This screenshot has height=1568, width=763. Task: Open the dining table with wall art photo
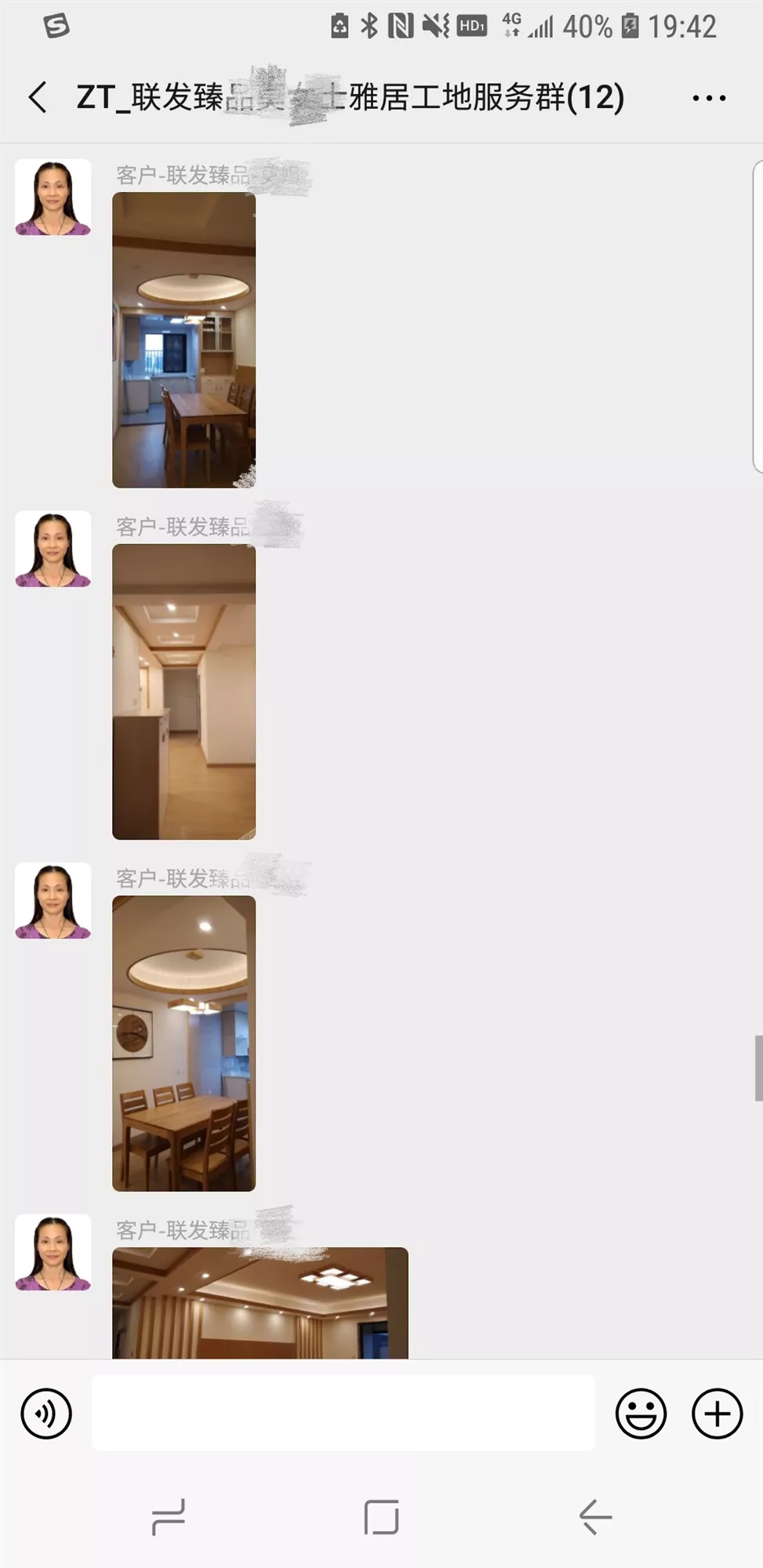[x=183, y=1043]
